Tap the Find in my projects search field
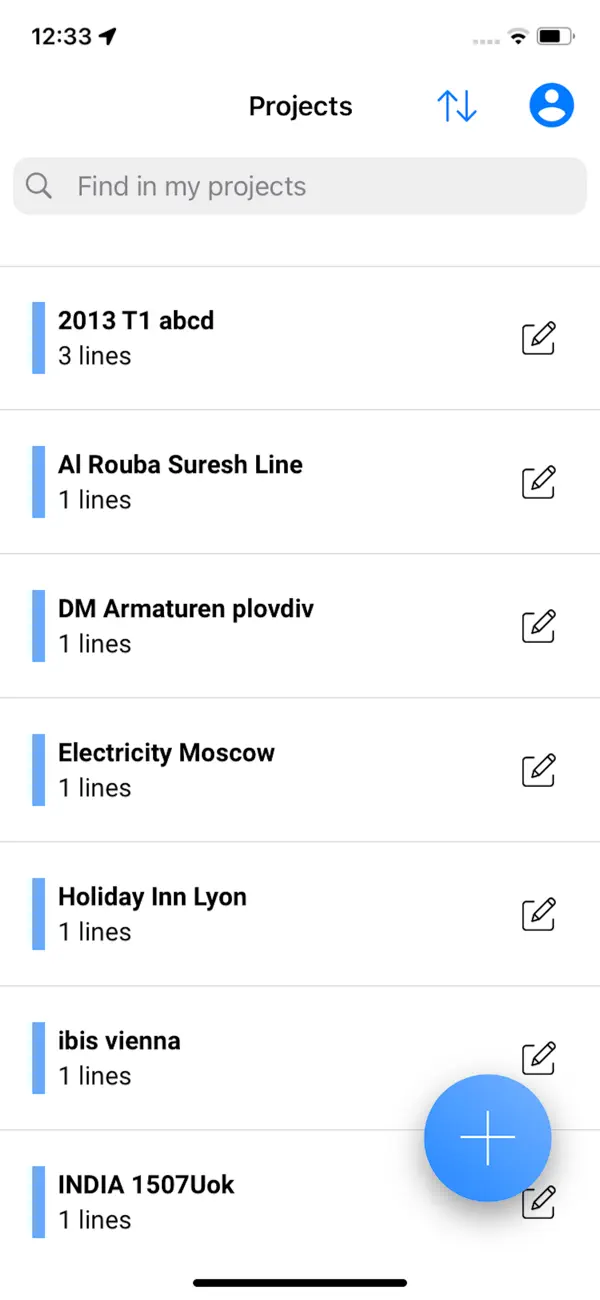This screenshot has width=600, height=1300. 300,186
